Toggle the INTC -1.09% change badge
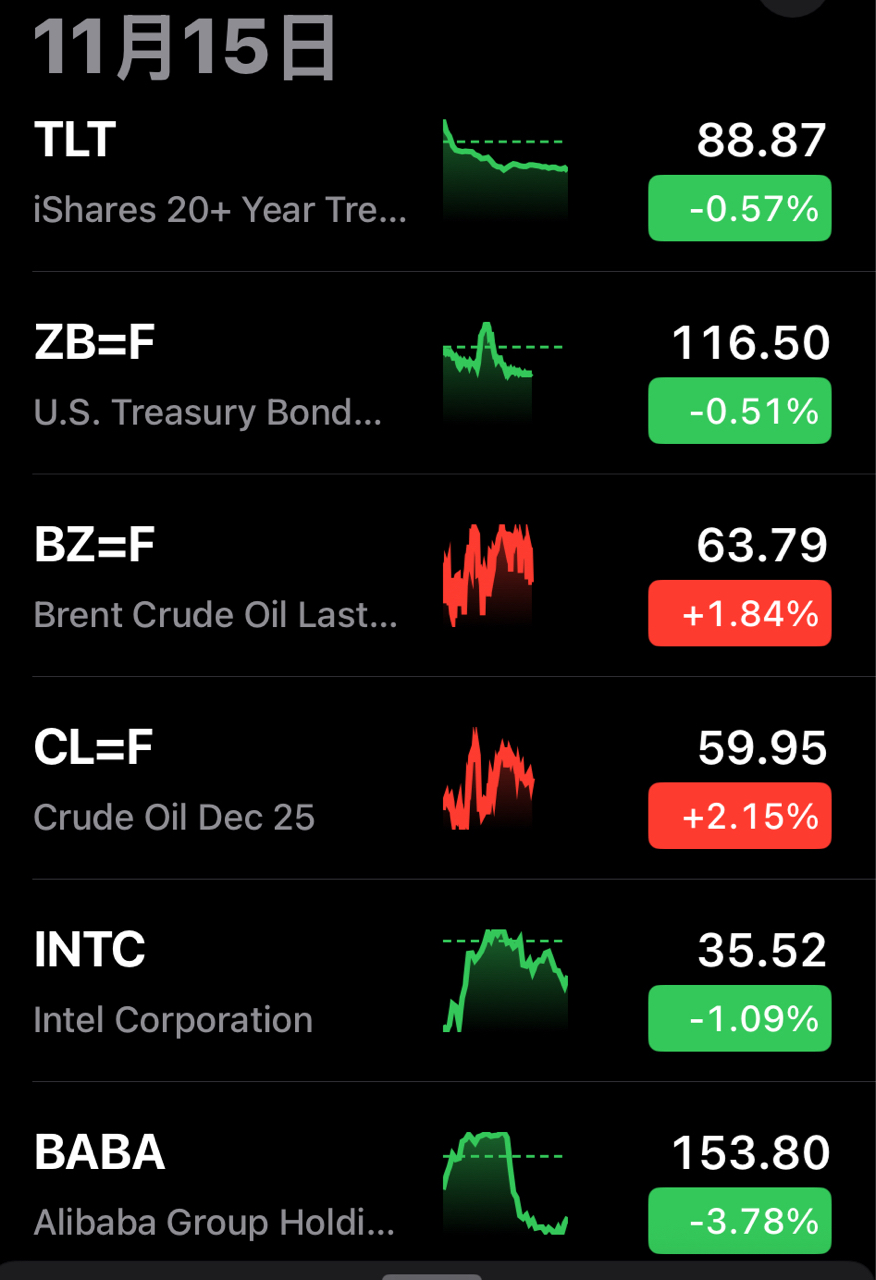Image resolution: width=876 pixels, height=1280 pixels. [x=739, y=1018]
